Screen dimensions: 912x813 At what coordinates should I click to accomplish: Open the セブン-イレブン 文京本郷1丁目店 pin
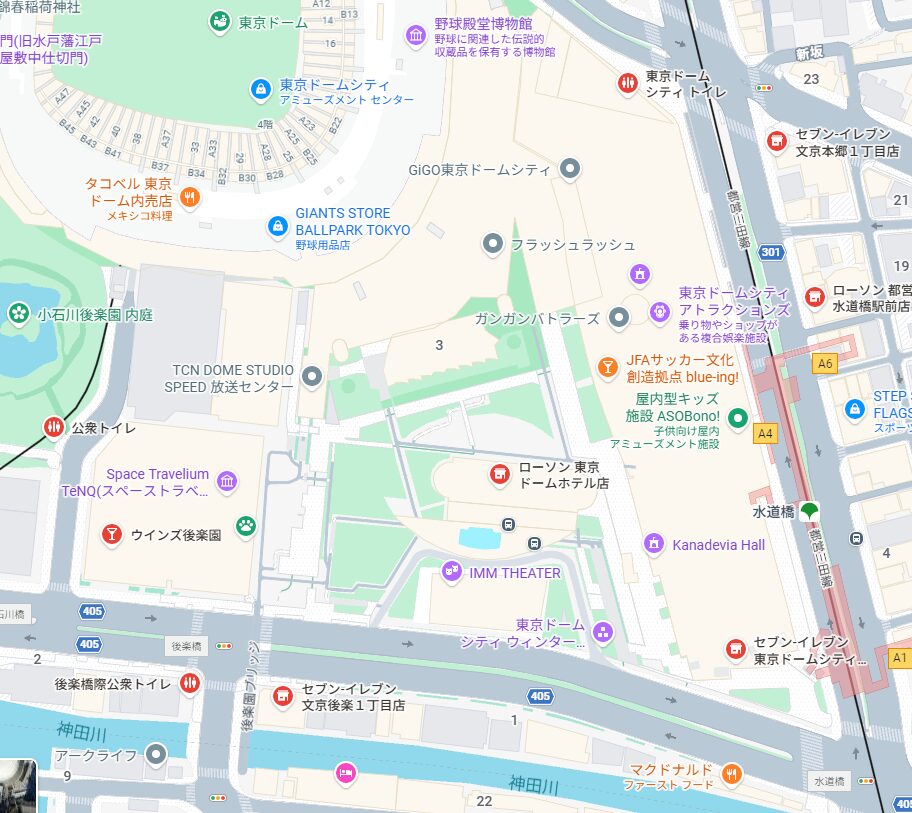tap(776, 141)
